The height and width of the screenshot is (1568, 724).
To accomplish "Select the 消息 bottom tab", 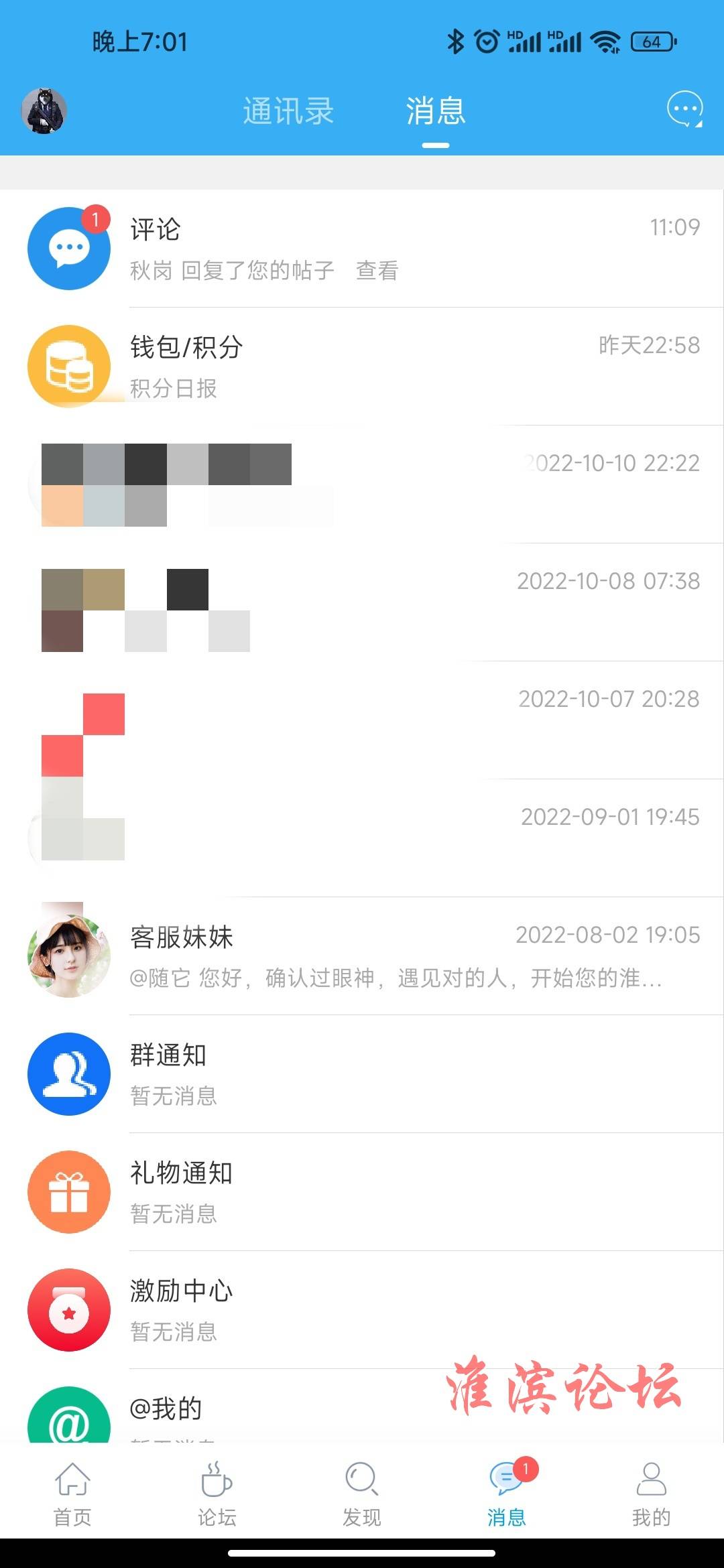I will 507,1493.
